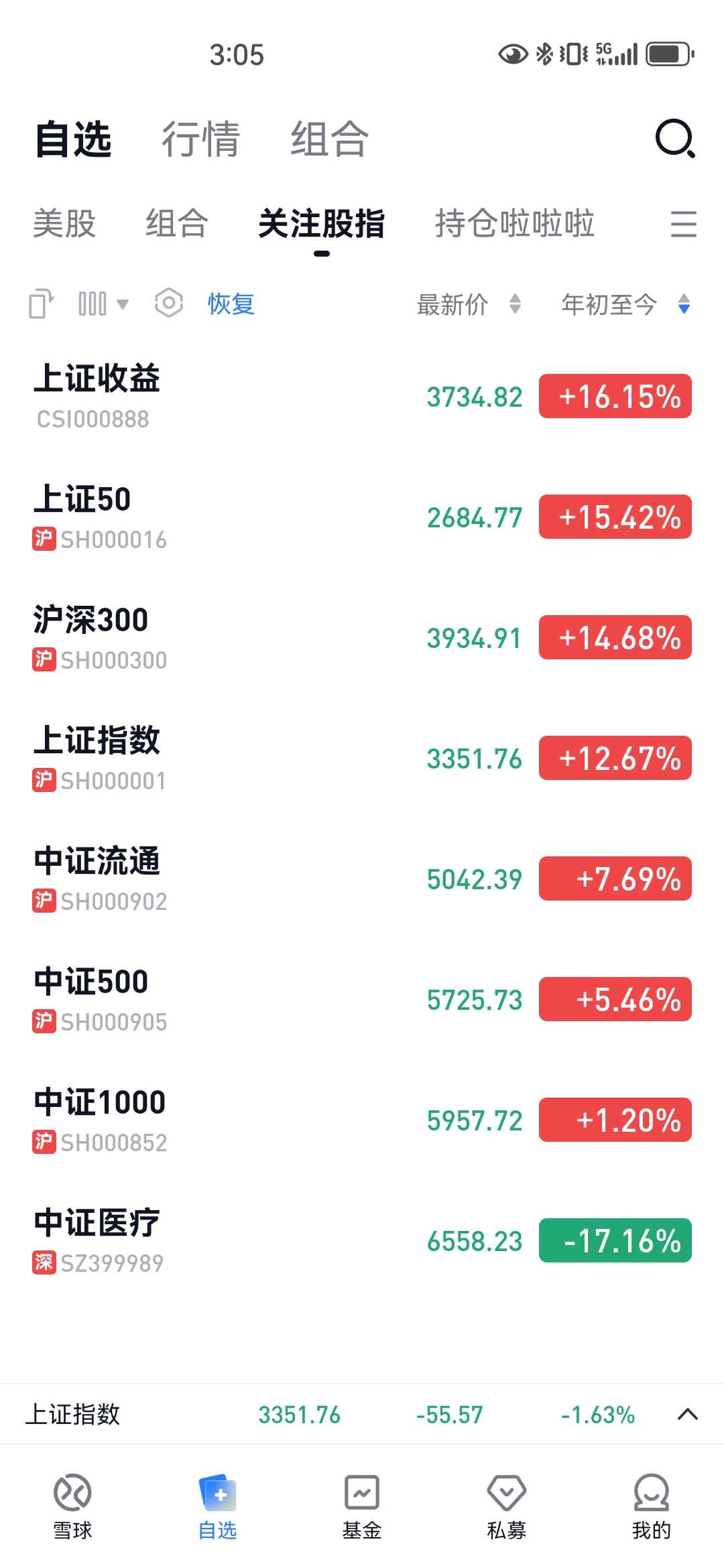
Task: Open the hexagon settings icon
Action: coord(168,304)
